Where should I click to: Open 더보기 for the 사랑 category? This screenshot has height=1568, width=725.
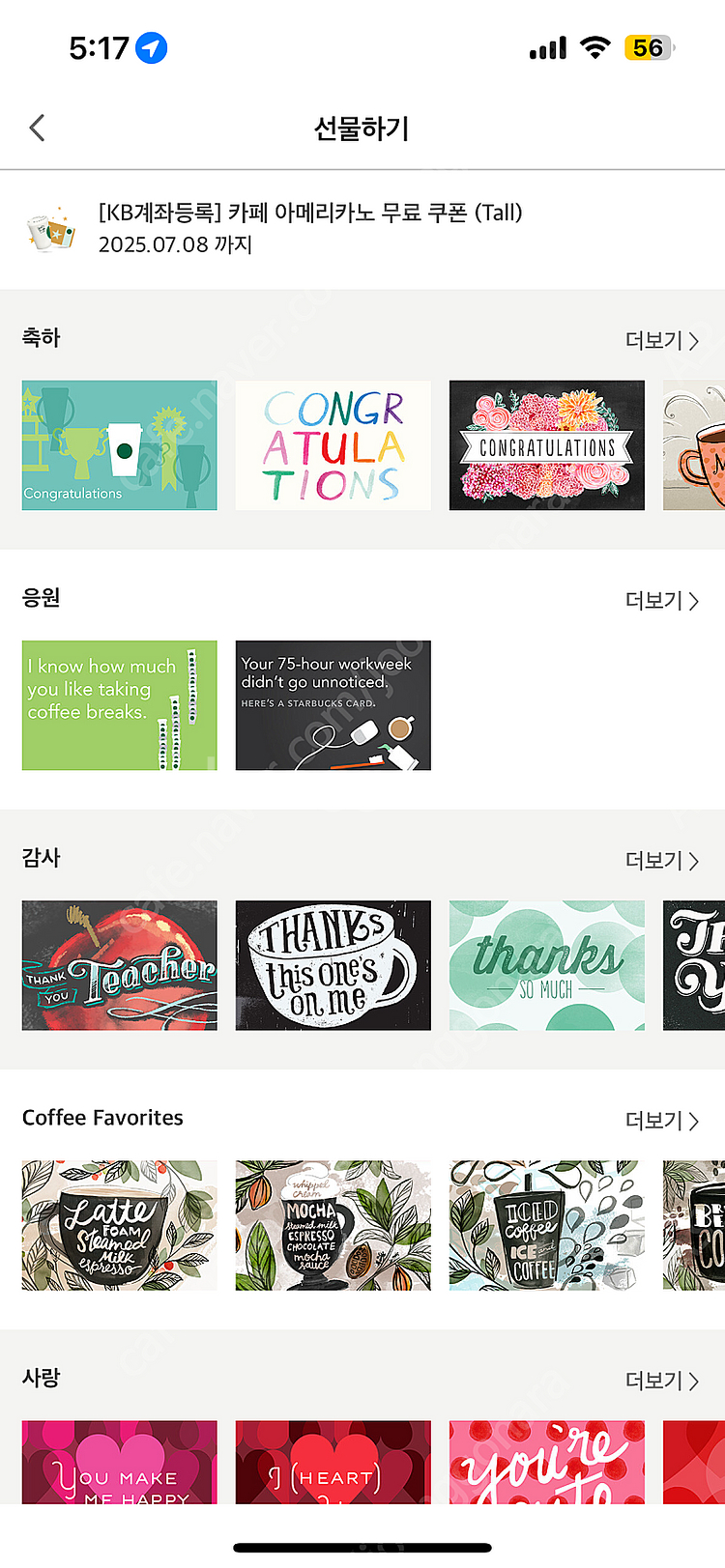[x=661, y=1380]
